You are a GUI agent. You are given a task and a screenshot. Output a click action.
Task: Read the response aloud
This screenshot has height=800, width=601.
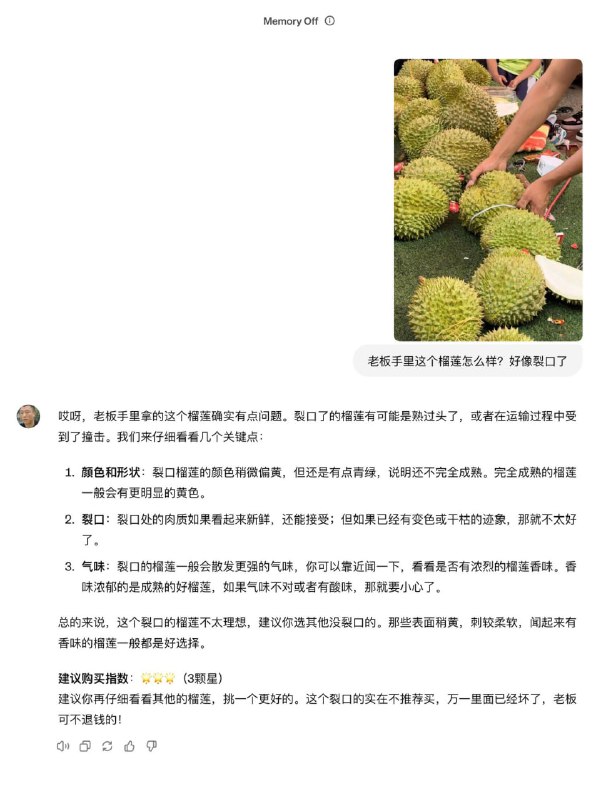point(64,746)
